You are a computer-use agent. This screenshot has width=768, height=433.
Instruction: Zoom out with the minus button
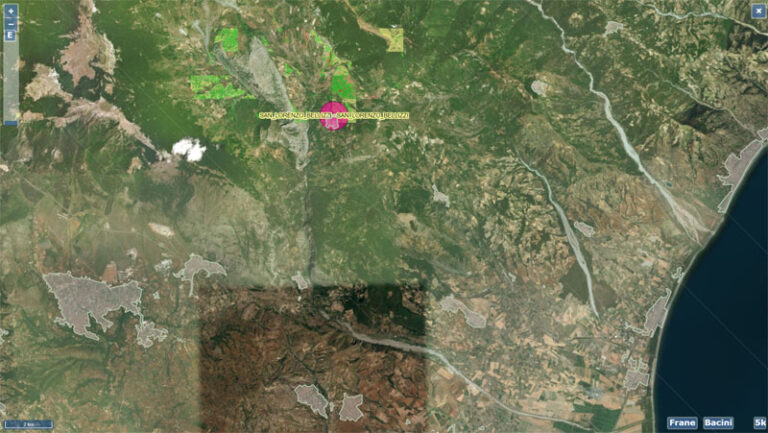[x=10, y=23]
